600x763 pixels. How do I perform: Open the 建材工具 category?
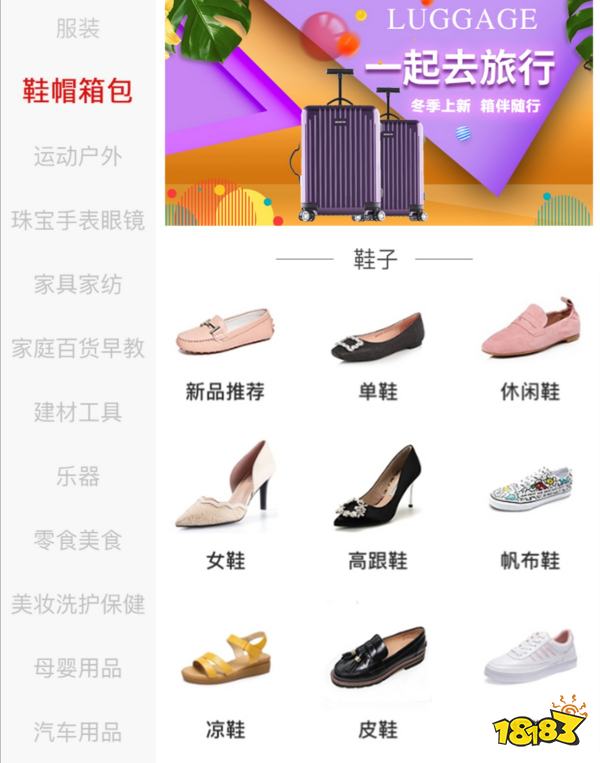pyautogui.click(x=78, y=412)
